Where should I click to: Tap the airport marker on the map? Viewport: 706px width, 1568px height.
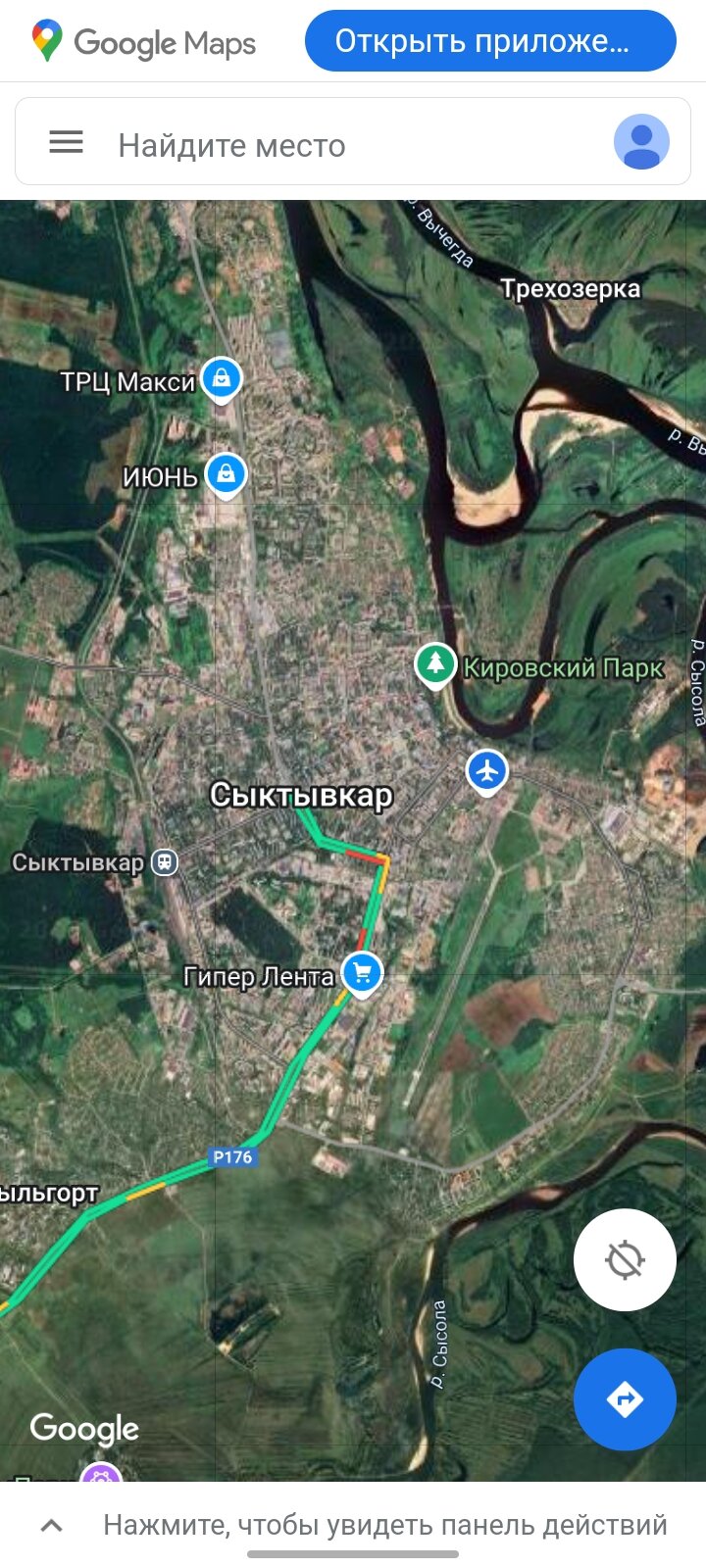pos(486,771)
